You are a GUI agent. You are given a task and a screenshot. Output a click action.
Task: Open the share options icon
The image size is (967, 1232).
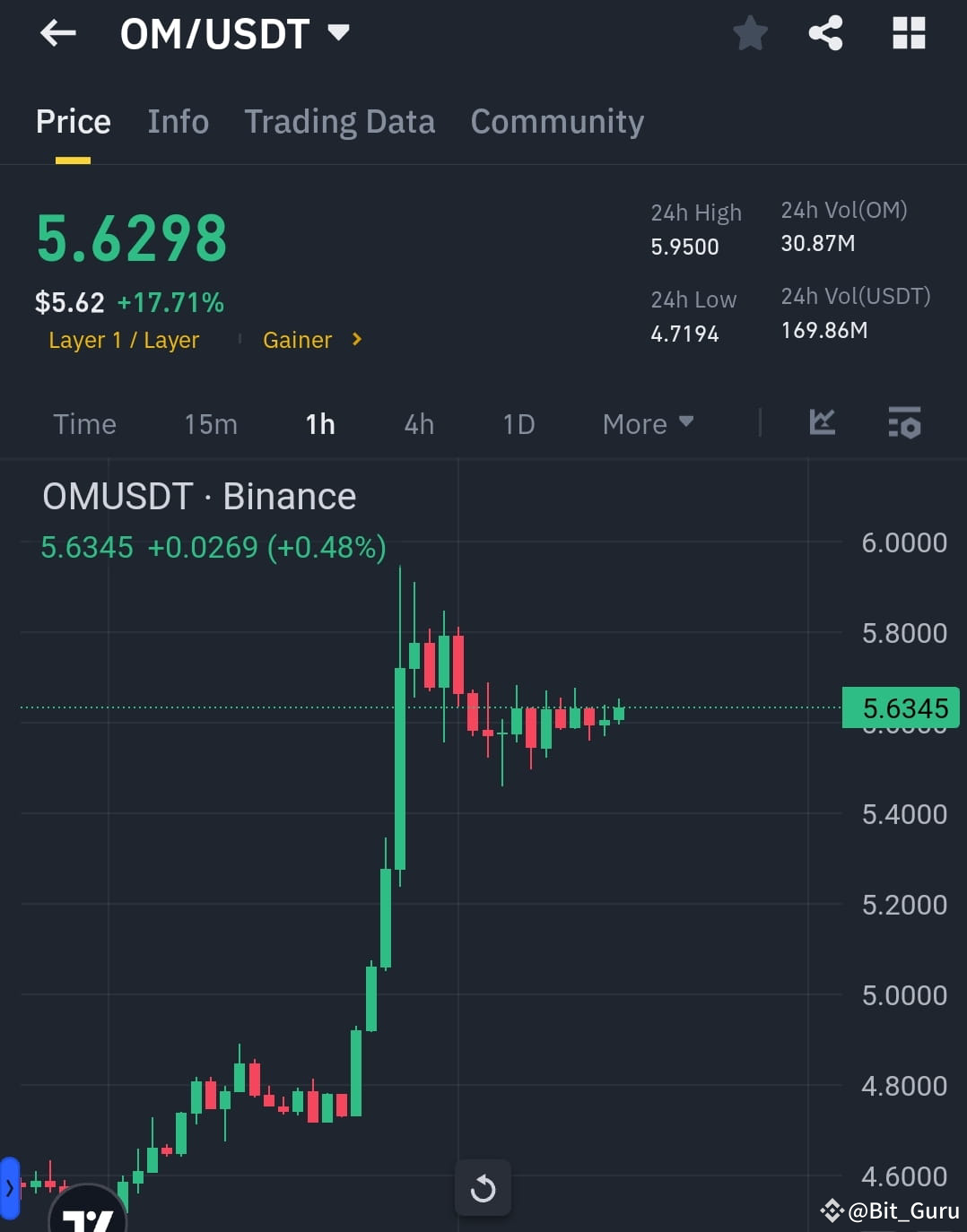click(x=825, y=33)
